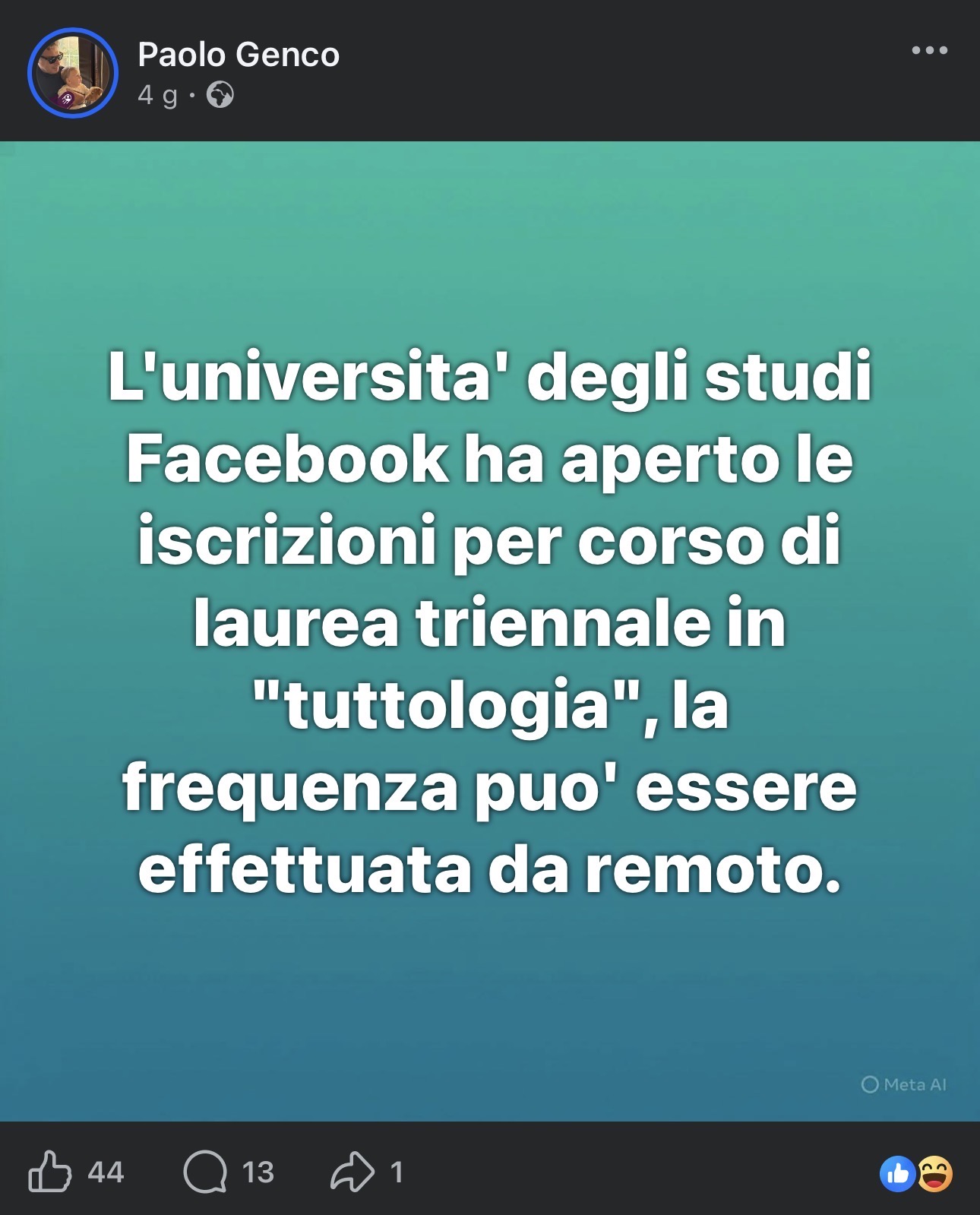Open the comments on this post
This screenshot has width=980, height=1215.
pyautogui.click(x=206, y=1171)
